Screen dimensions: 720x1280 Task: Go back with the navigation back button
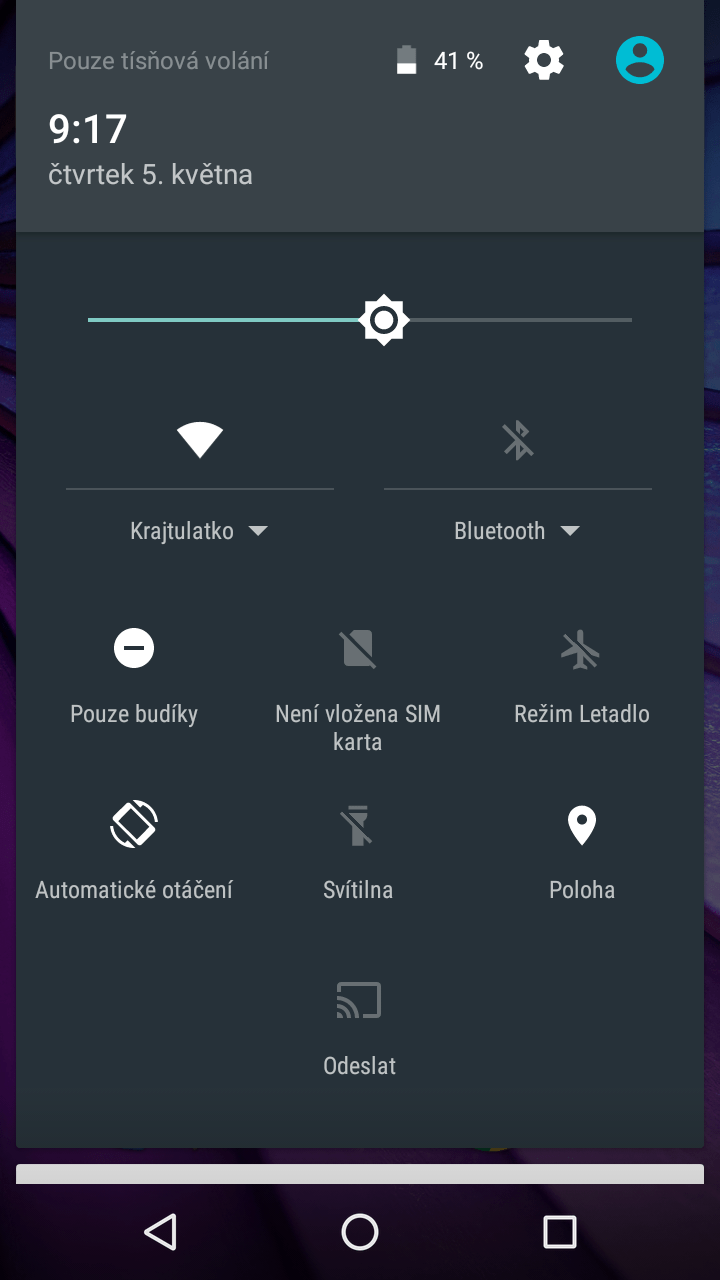tap(160, 1232)
